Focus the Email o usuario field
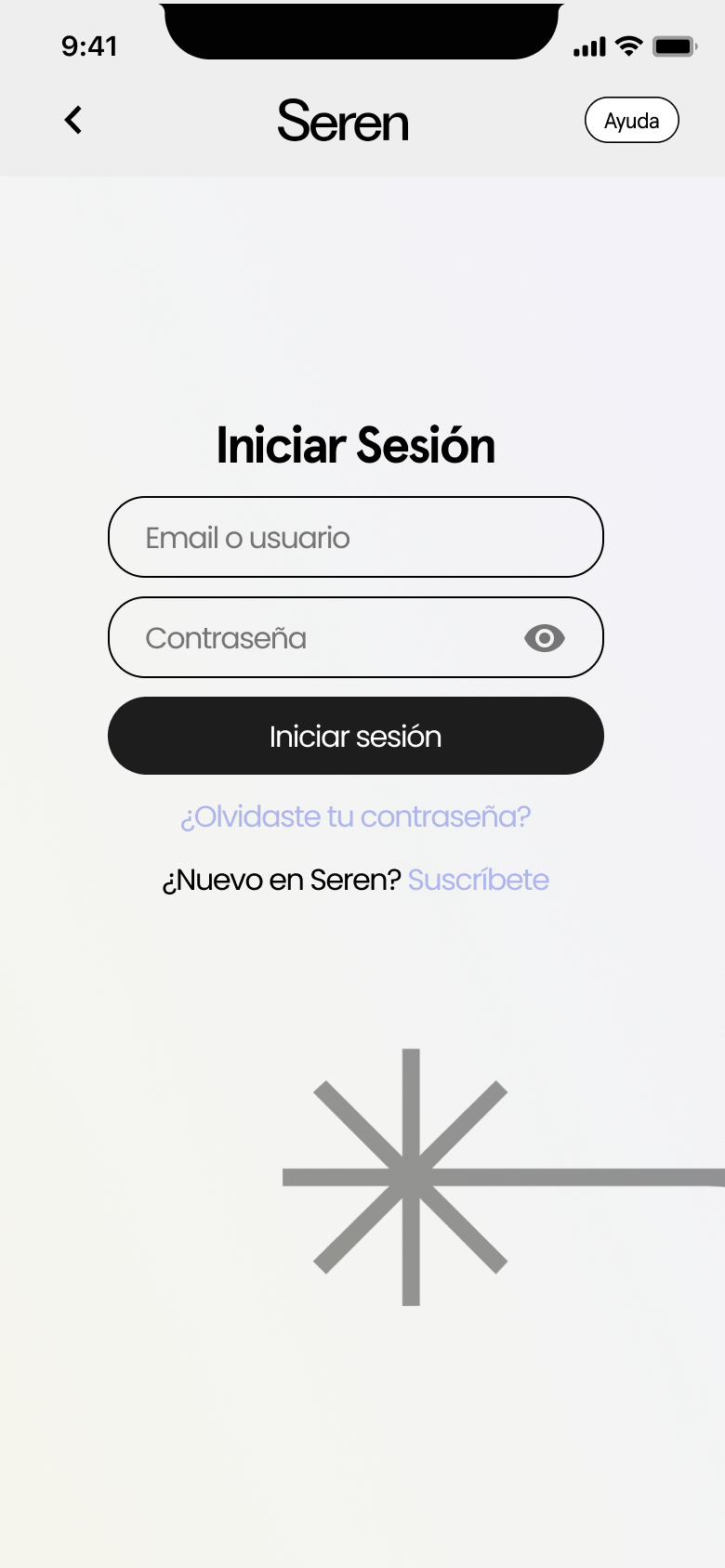This screenshot has width=725, height=1568. (355, 538)
